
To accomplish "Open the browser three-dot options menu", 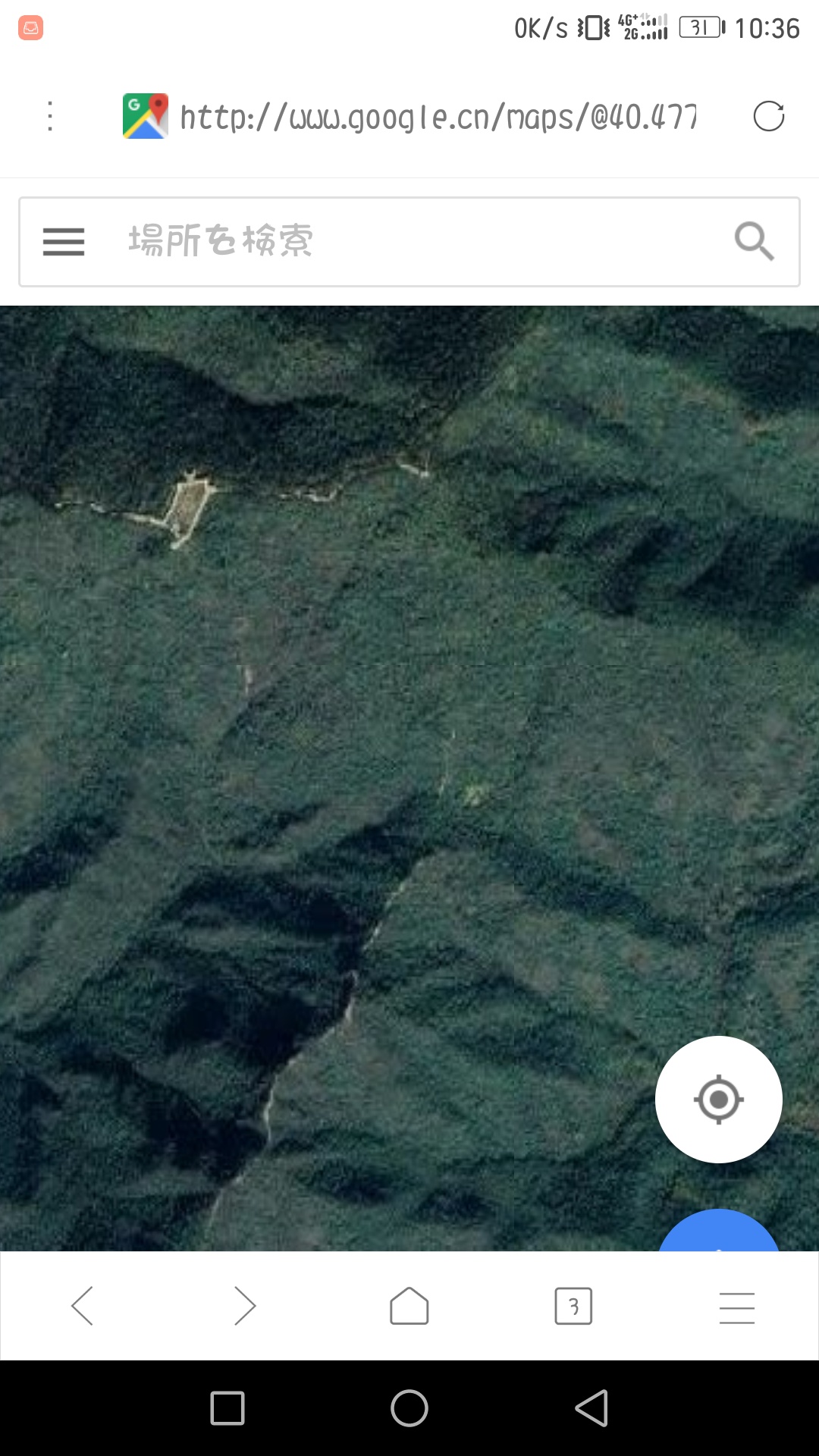I will [50, 117].
